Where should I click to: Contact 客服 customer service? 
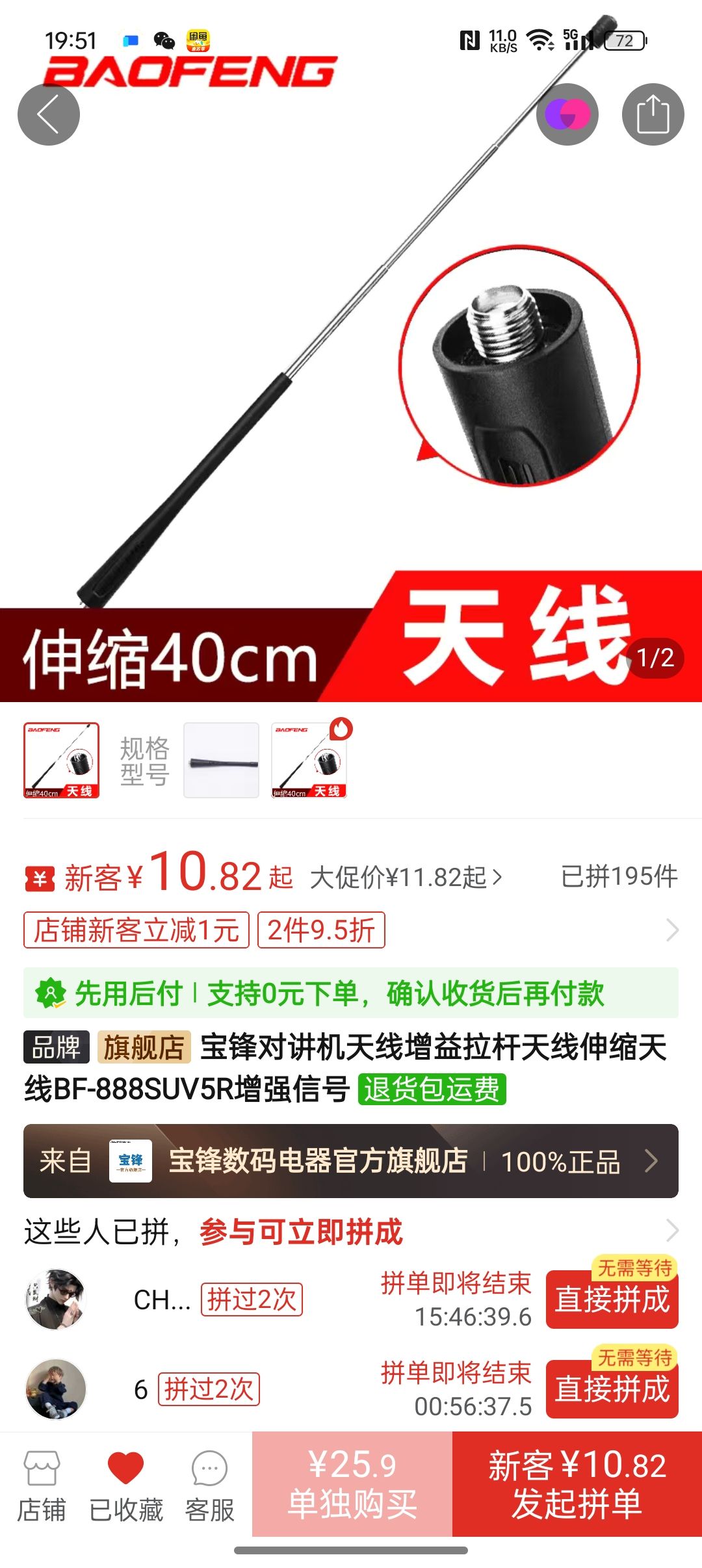coord(209,1486)
